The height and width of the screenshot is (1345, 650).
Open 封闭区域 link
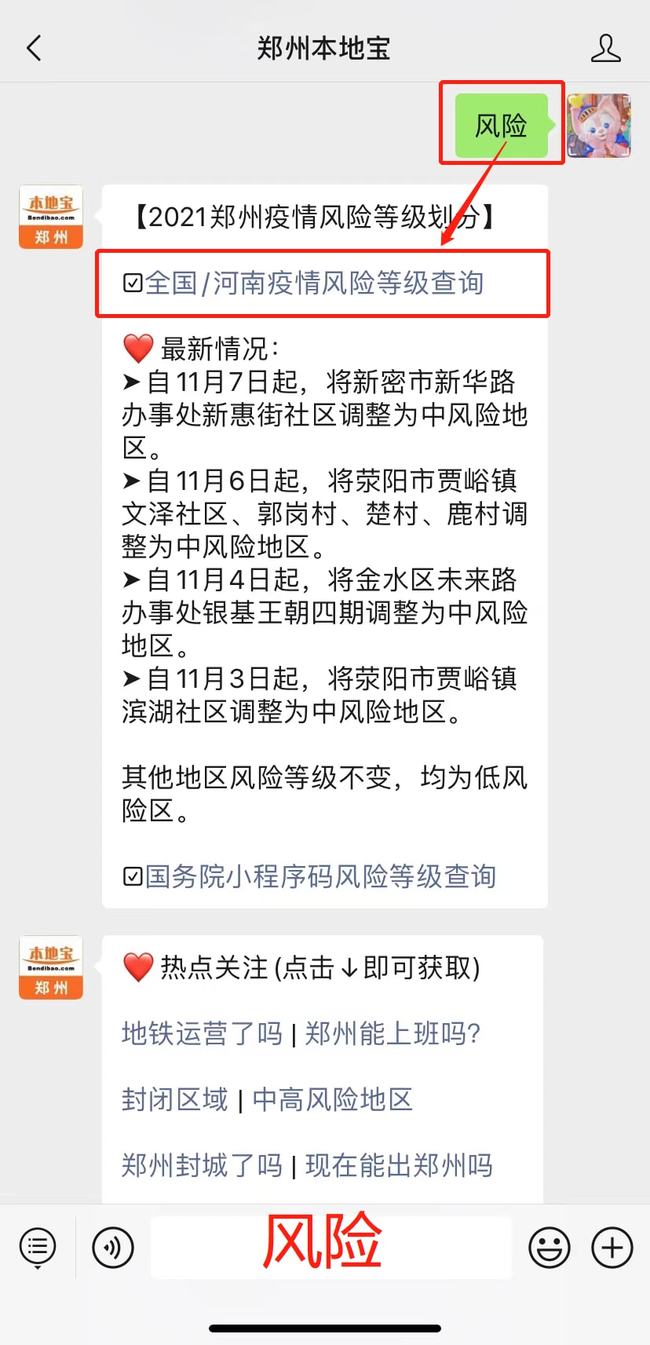tap(175, 1100)
